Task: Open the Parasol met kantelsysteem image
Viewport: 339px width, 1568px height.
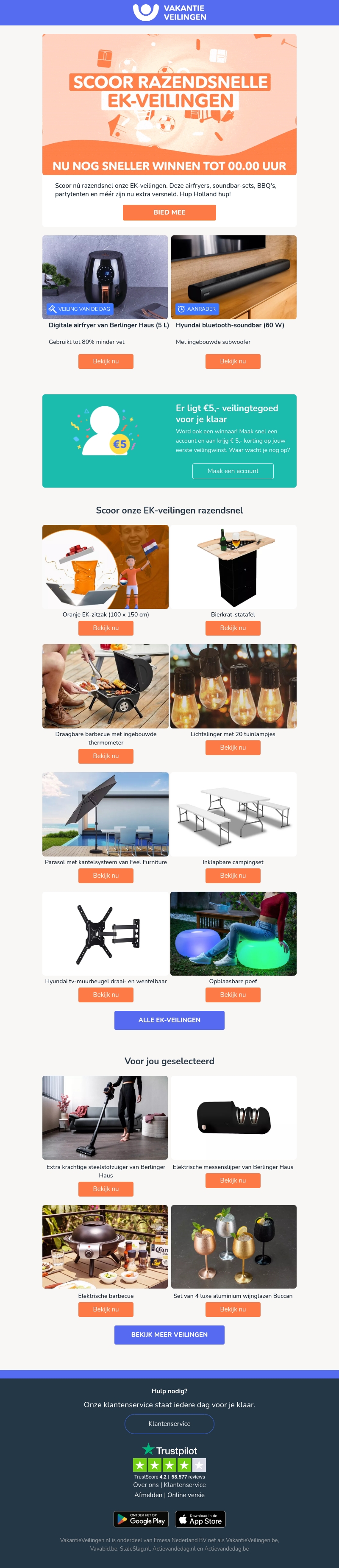Action: tap(105, 814)
